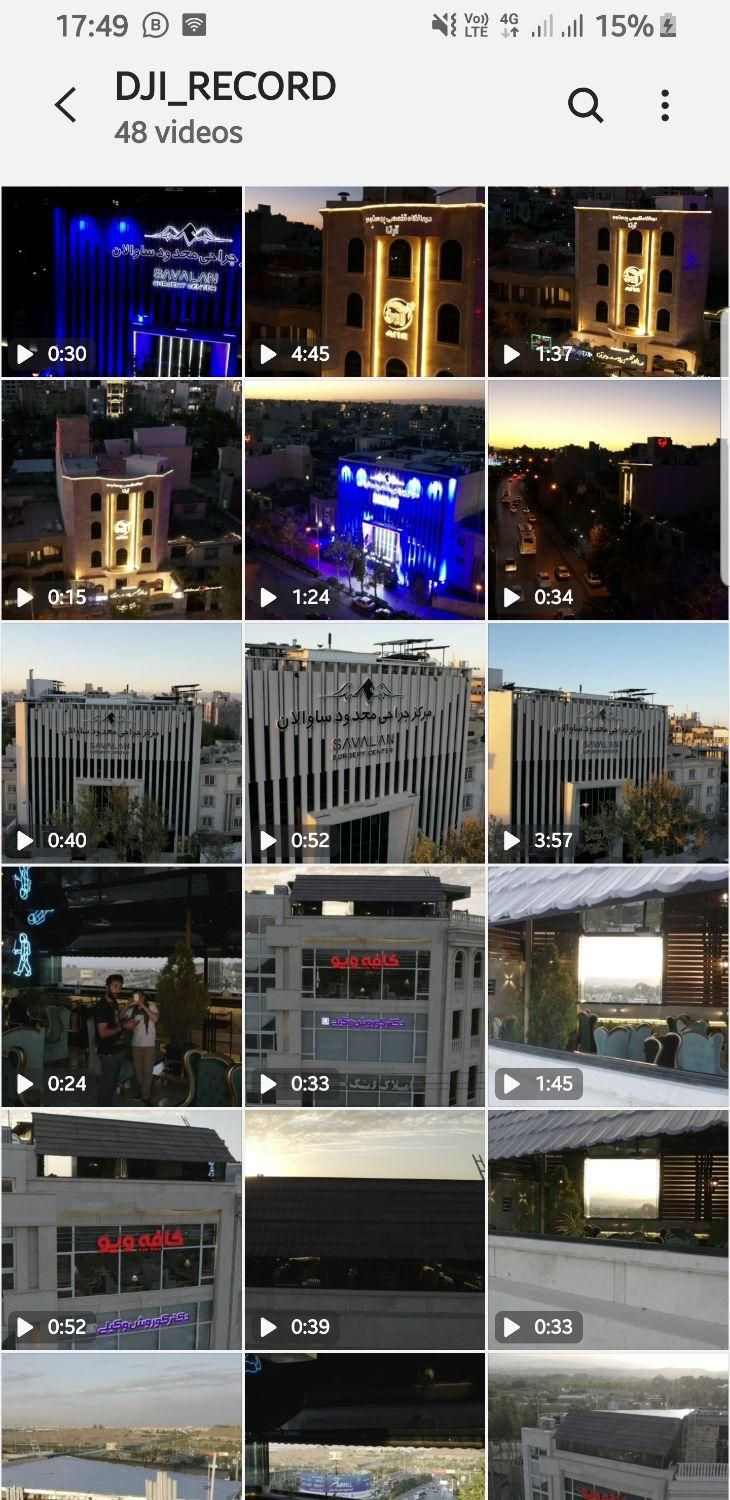This screenshot has width=730, height=1500.
Task: Play the 0:24 video with two people
Action: tap(121, 986)
